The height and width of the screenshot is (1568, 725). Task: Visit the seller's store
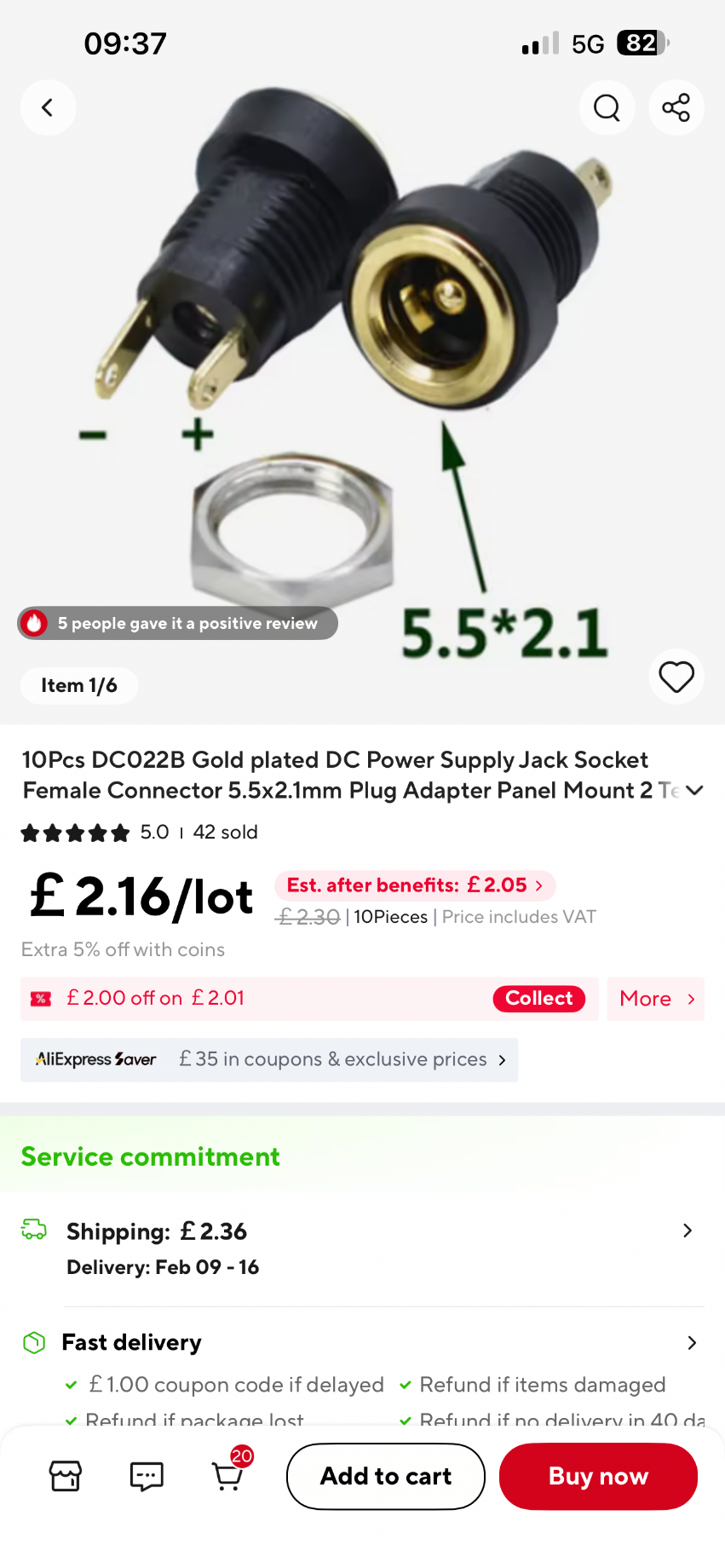click(x=66, y=1476)
